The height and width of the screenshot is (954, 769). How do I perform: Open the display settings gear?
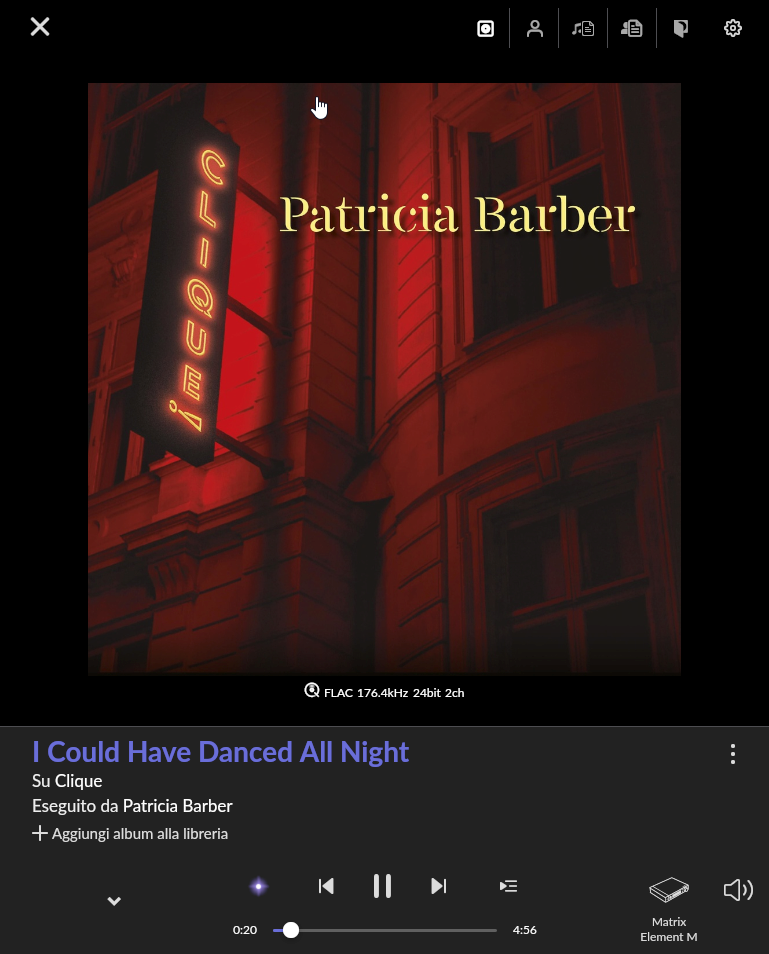pos(733,28)
